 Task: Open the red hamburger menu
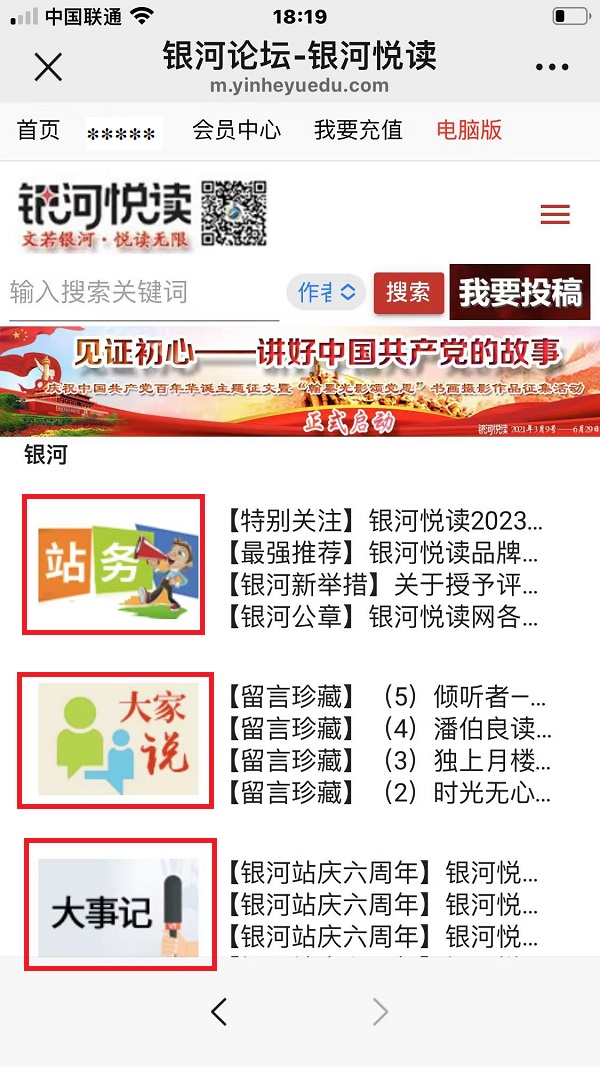(554, 214)
